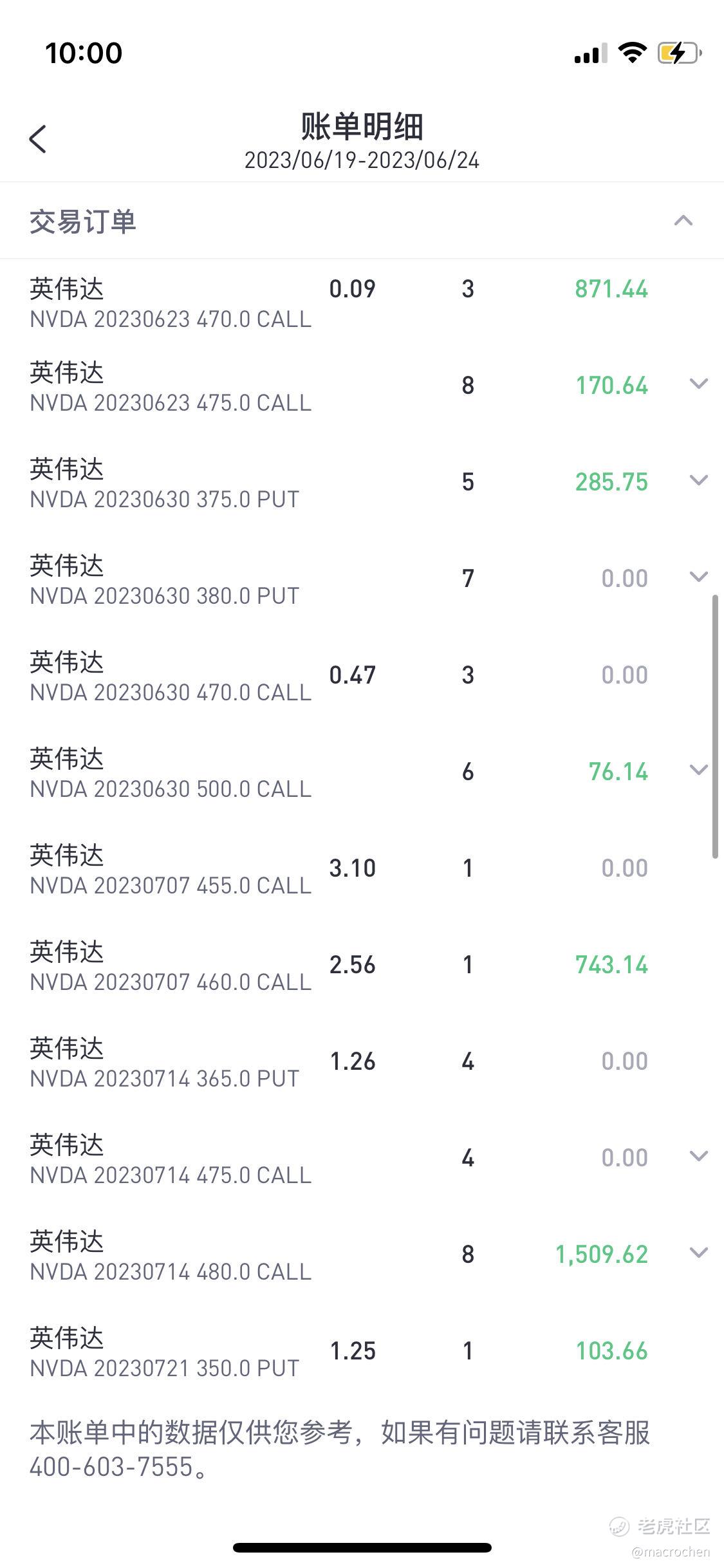
Task: Expand NVDA 20230714 475.0 CALL row details
Action: coord(698,1156)
